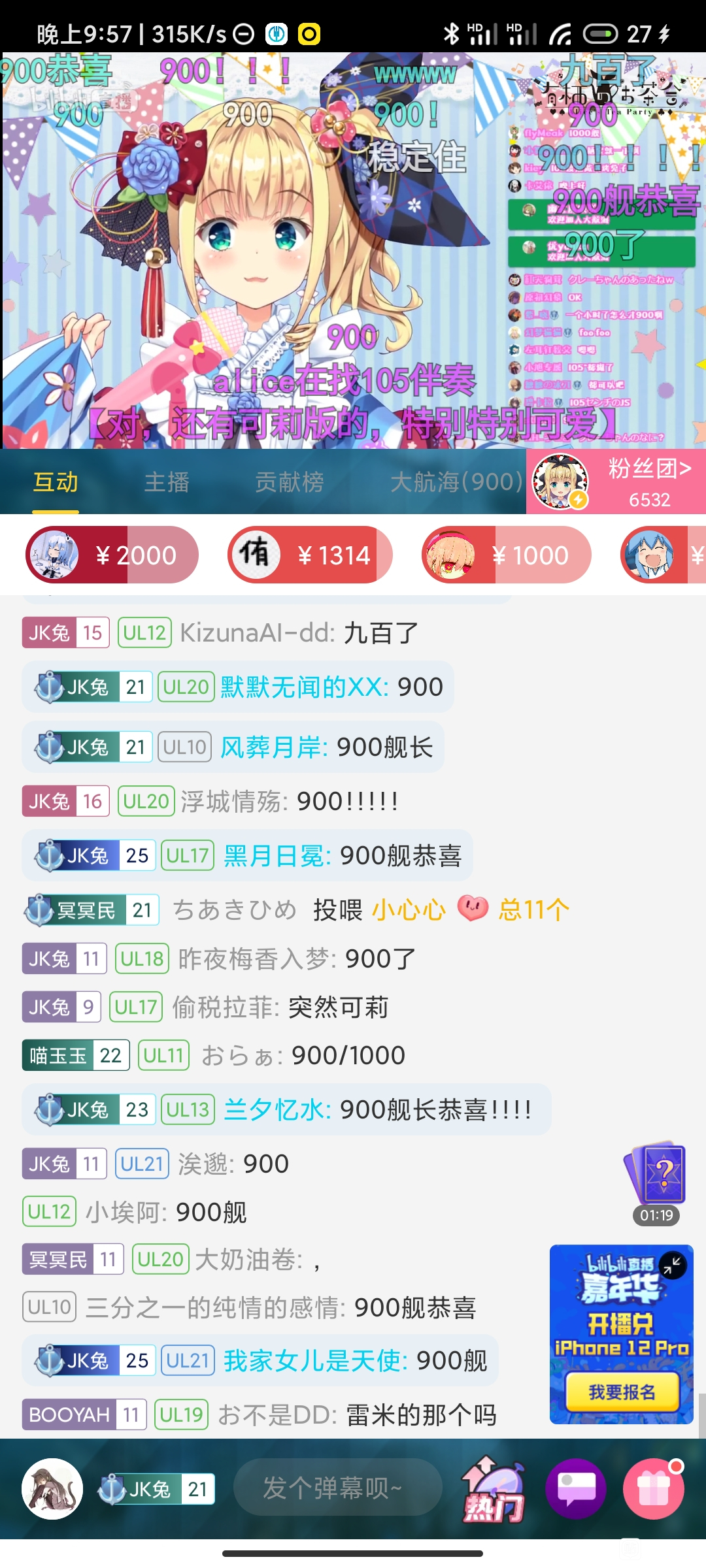Open the ¥1314 super chat chip
This screenshot has height=1568, width=706.
(310, 555)
